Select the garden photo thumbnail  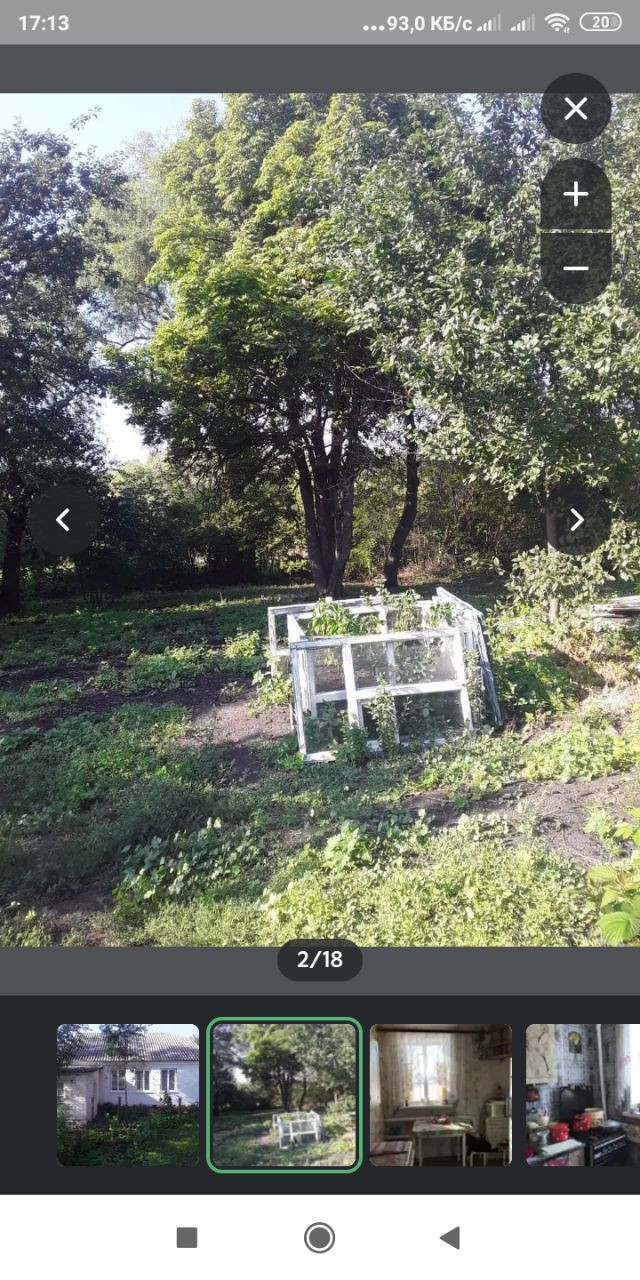coord(284,1094)
